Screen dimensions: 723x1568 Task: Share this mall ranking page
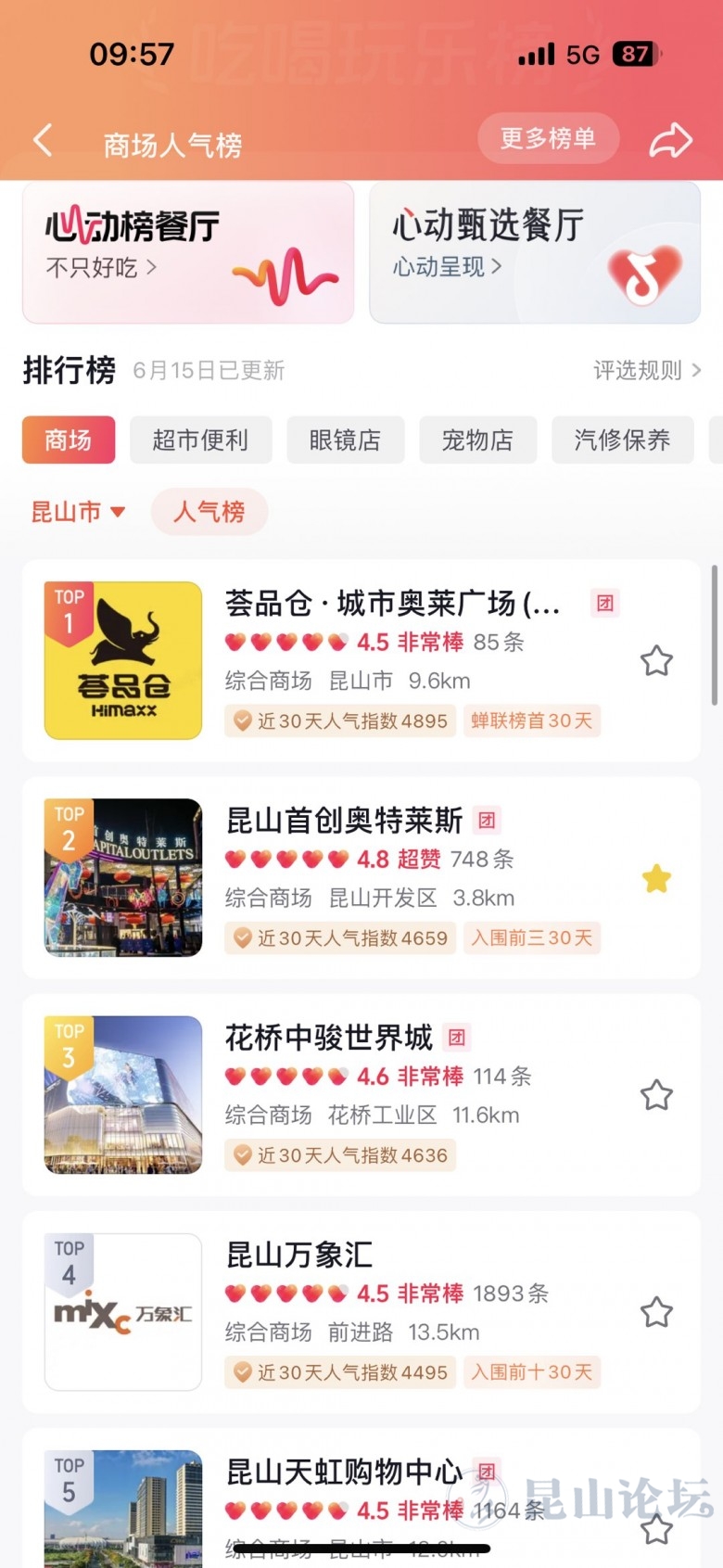point(670,141)
